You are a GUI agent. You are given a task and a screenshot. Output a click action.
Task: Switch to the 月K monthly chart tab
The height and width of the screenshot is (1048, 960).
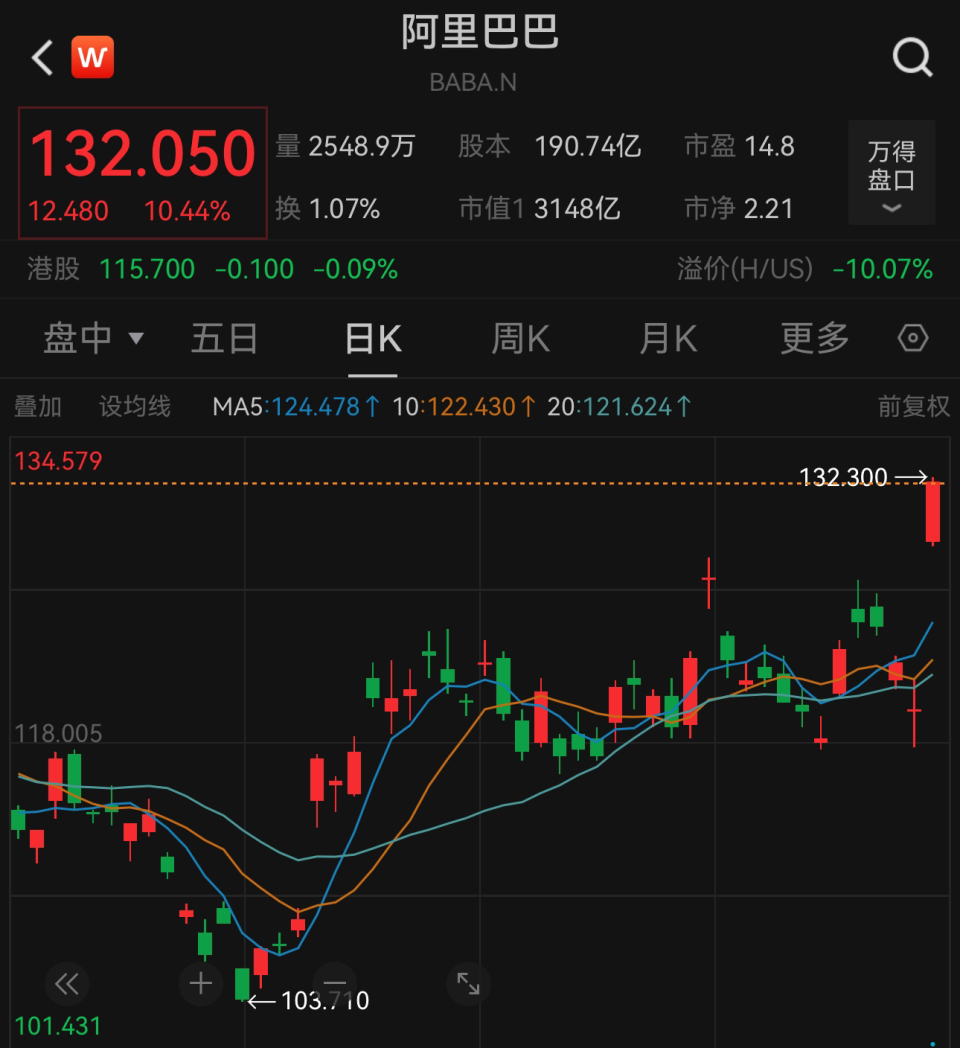click(667, 338)
